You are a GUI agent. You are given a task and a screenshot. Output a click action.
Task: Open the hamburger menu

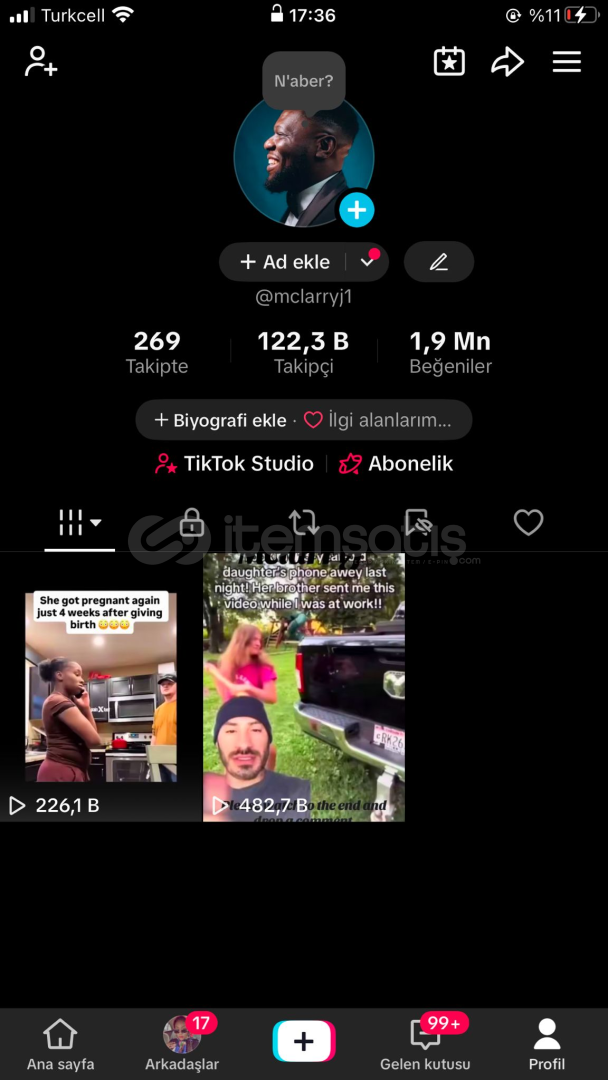coord(567,63)
